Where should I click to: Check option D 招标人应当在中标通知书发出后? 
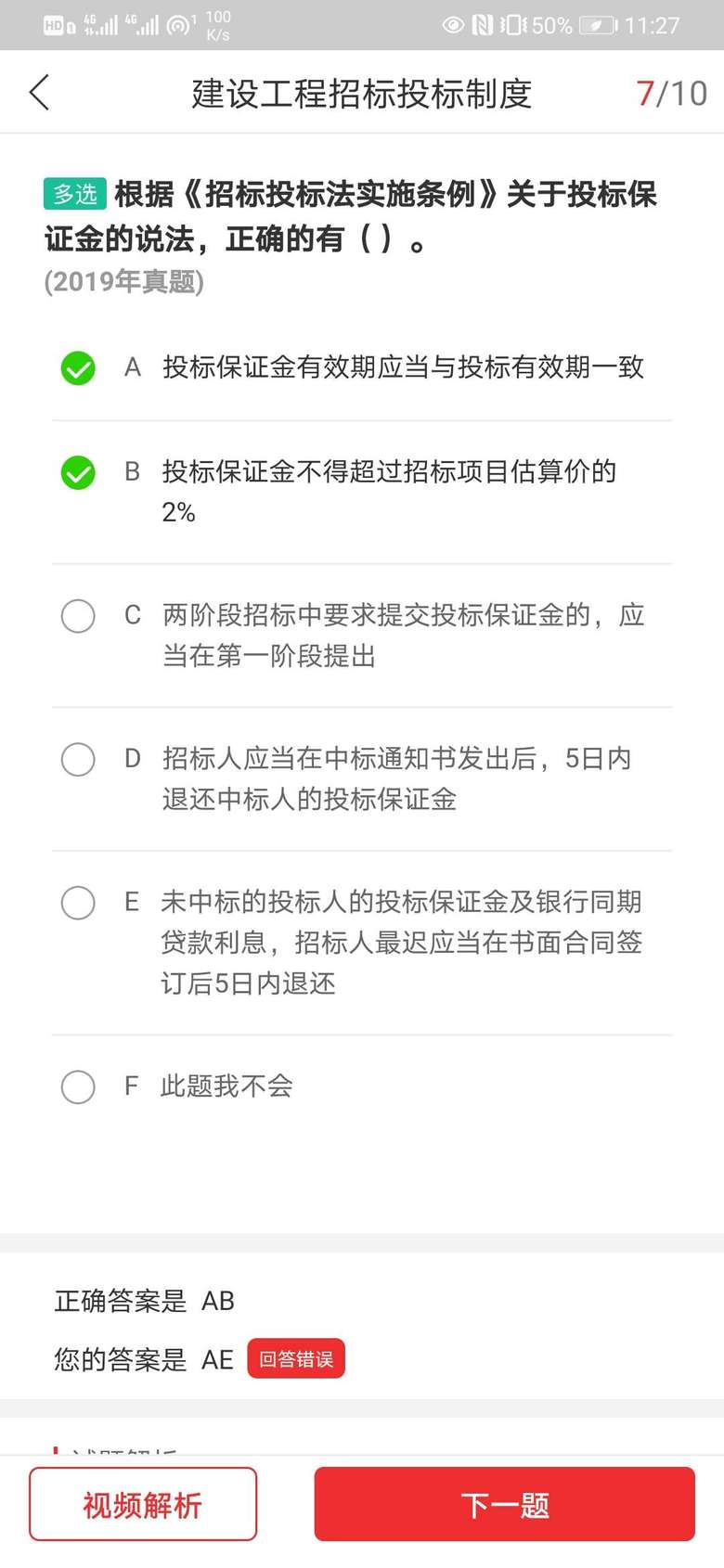pyautogui.click(x=78, y=760)
